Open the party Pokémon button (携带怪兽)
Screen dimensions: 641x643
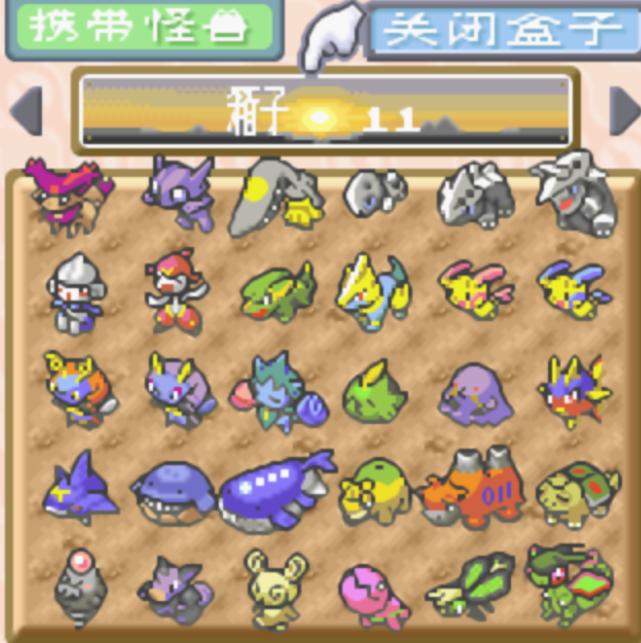pyautogui.click(x=139, y=29)
